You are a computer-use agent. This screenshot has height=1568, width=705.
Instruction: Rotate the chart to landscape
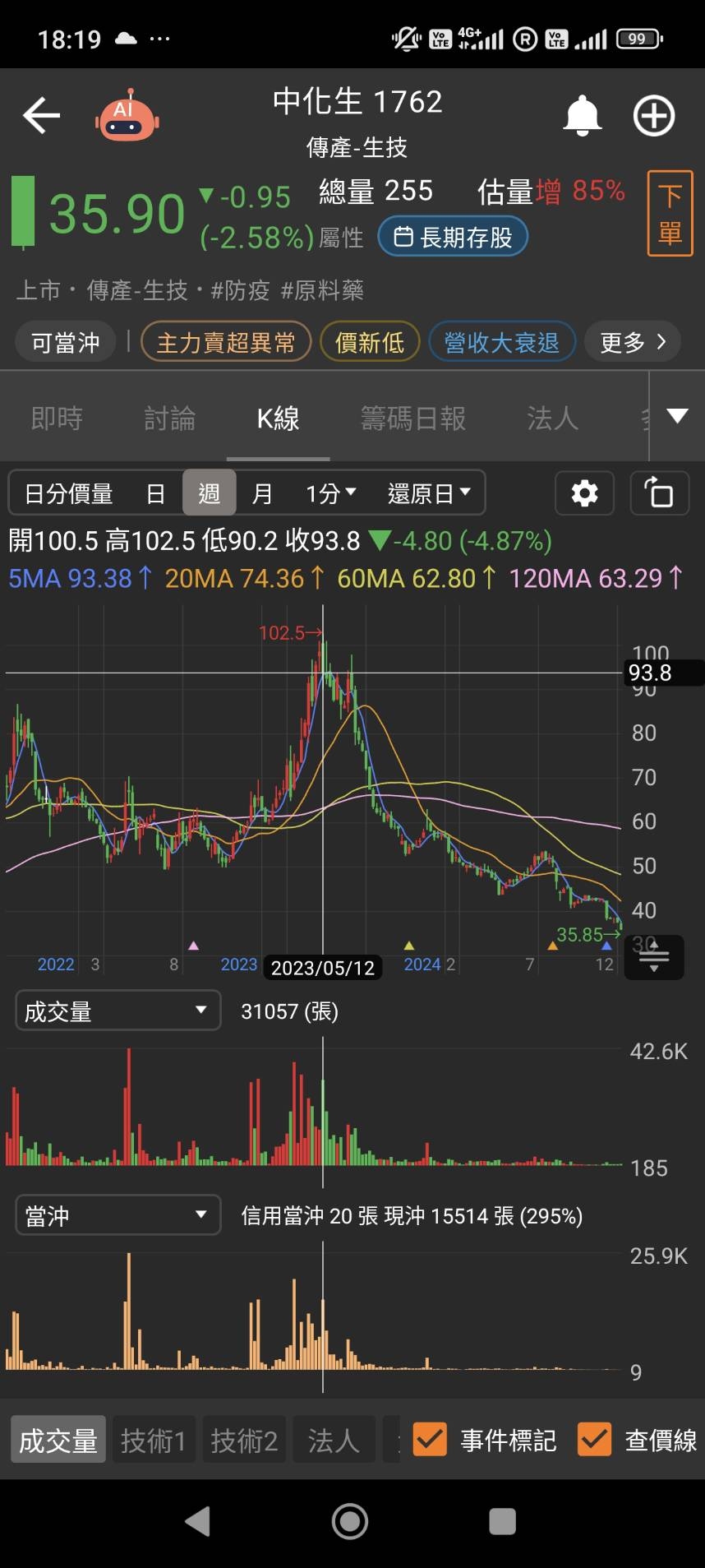tap(659, 493)
